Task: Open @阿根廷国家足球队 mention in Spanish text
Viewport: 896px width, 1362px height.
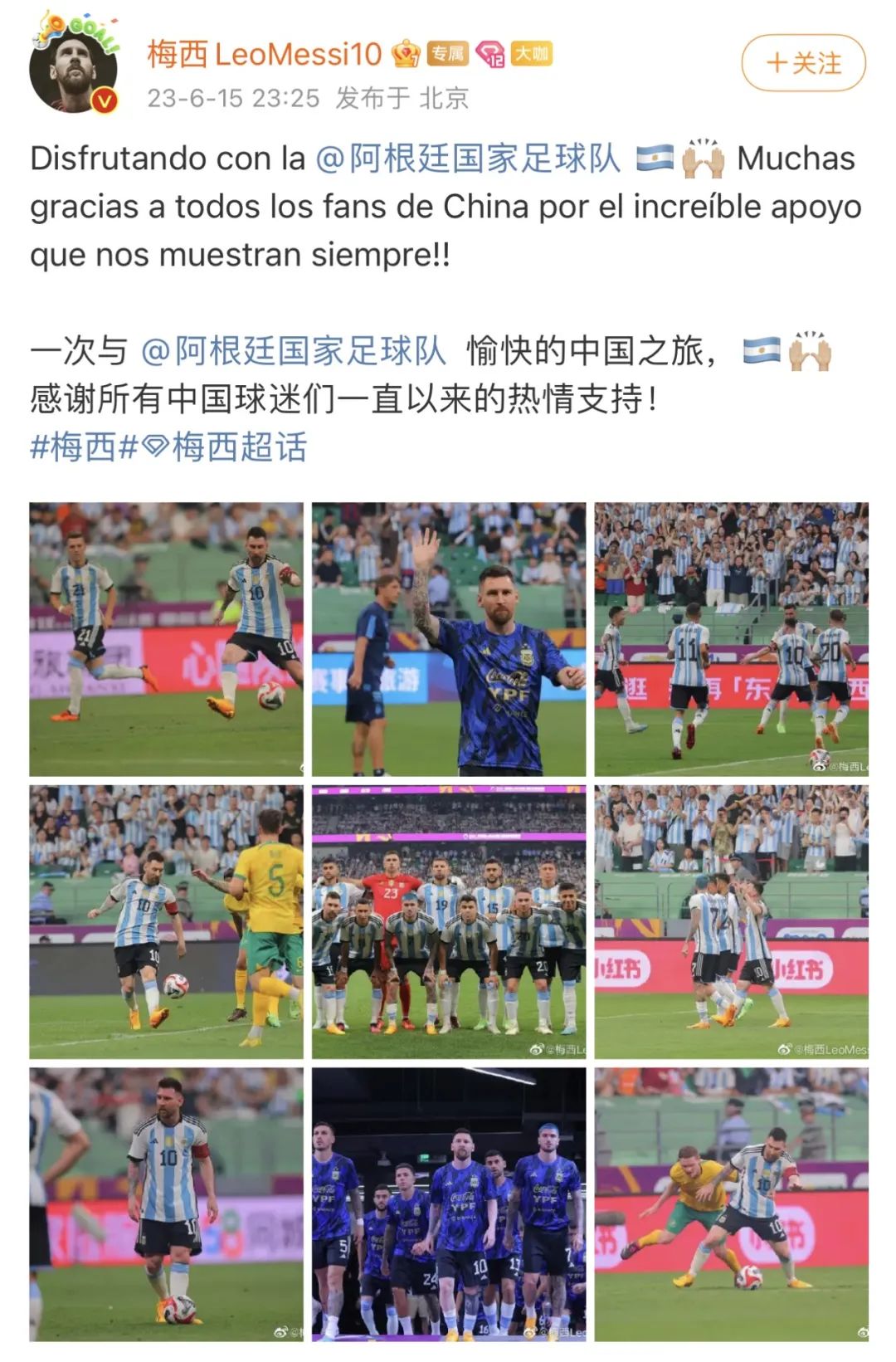Action: (x=467, y=158)
